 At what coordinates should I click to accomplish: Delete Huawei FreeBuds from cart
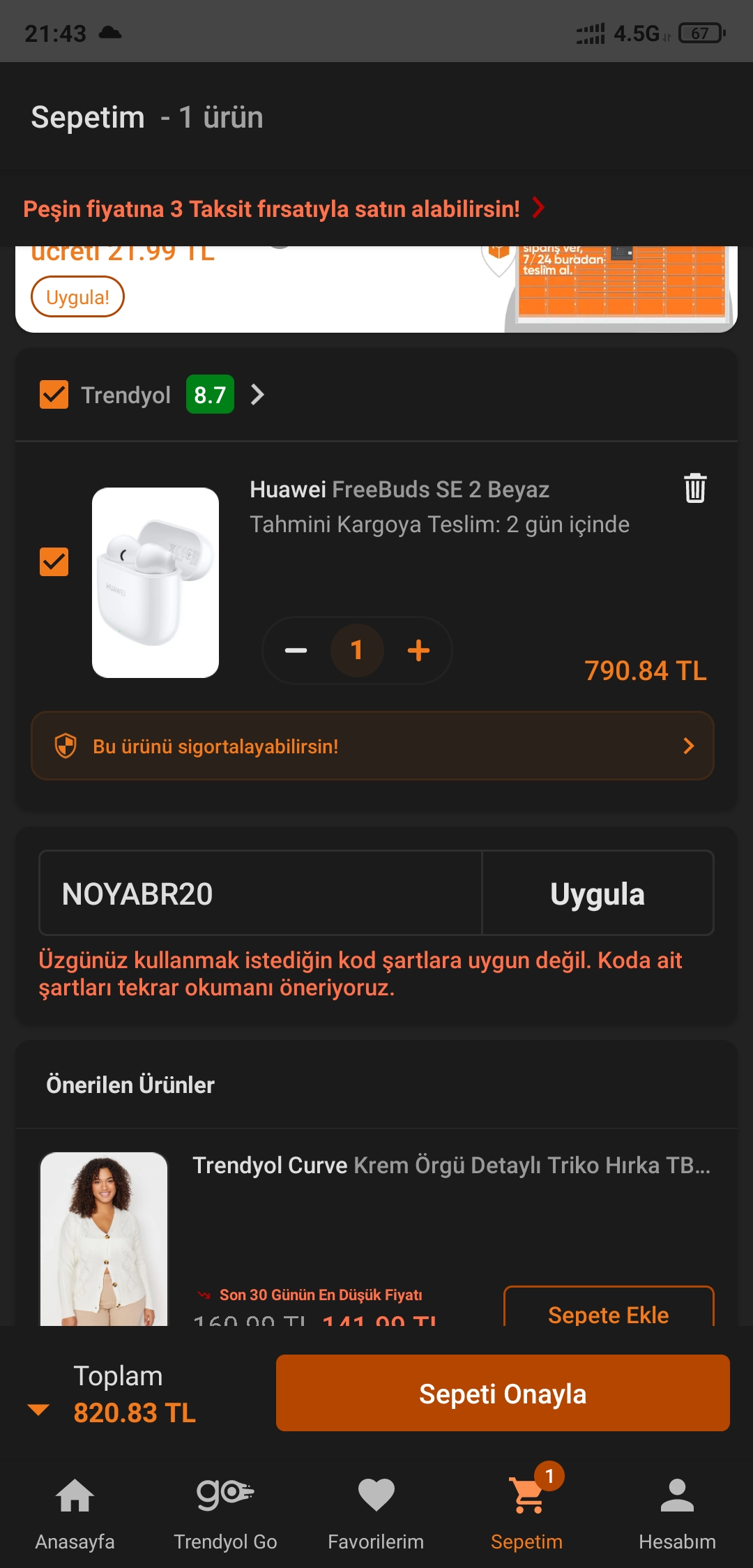point(694,488)
